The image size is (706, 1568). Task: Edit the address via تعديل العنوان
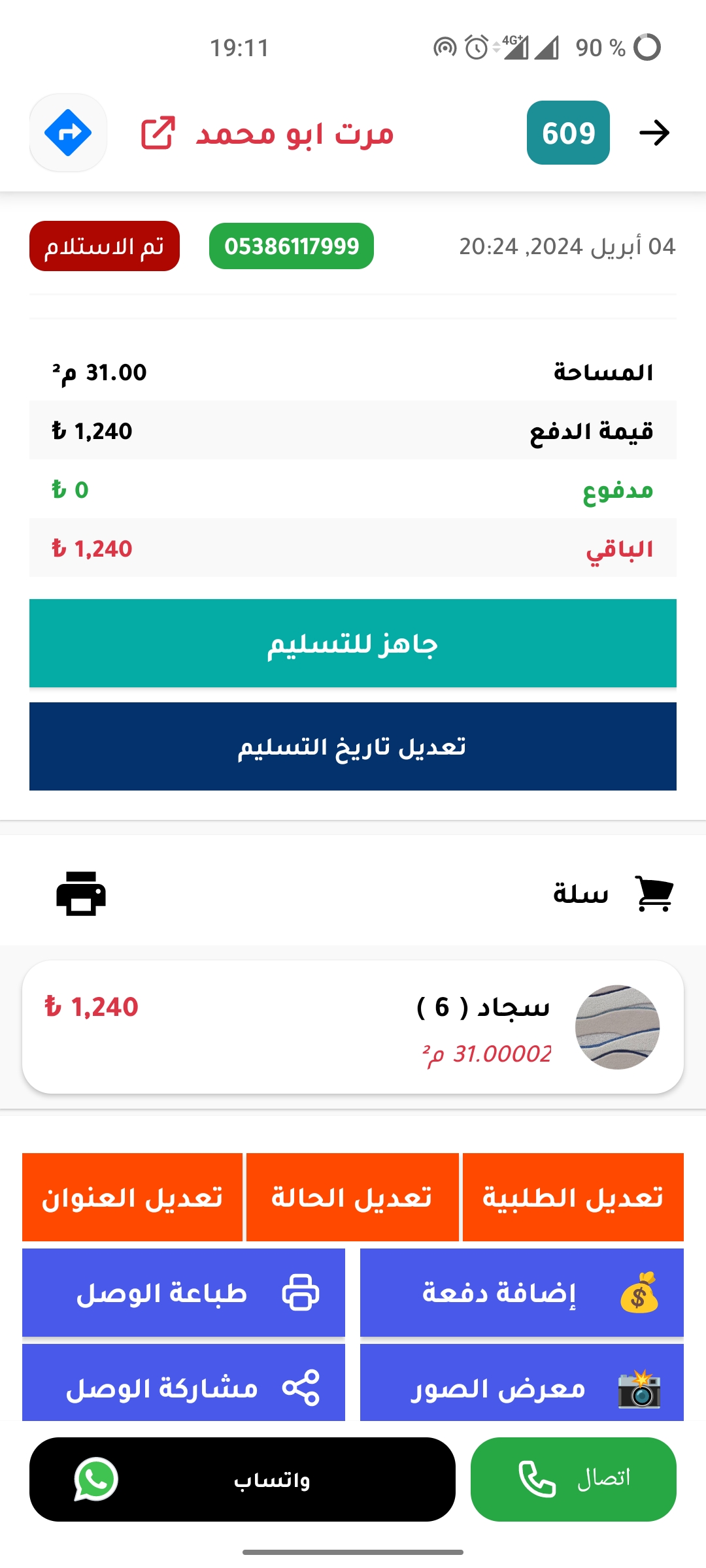tap(132, 1197)
